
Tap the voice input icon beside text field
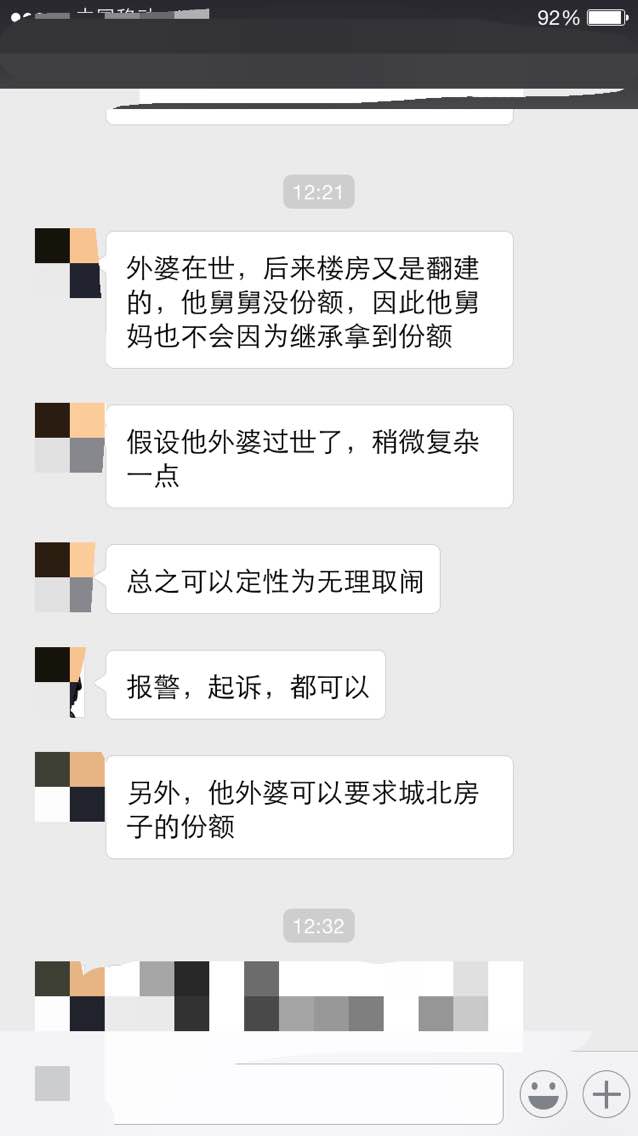click(x=52, y=1083)
